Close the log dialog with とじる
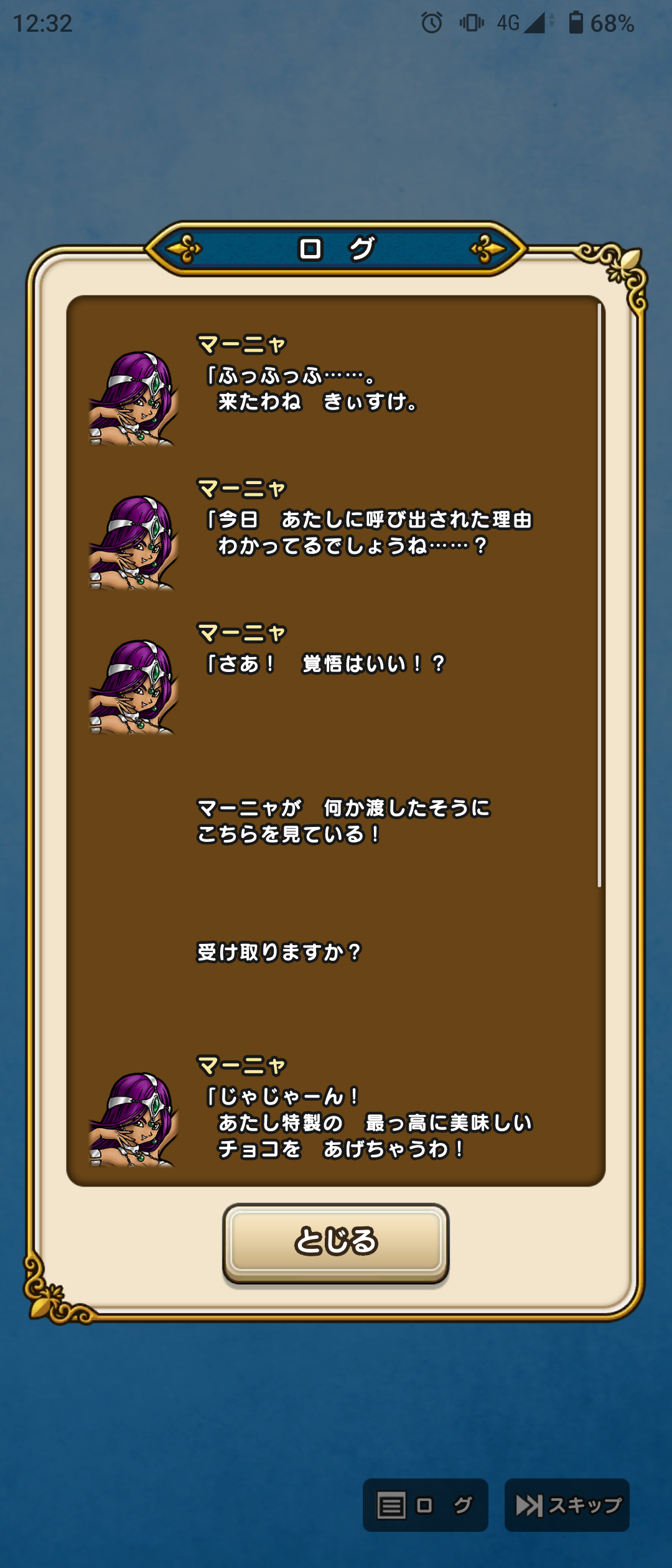This screenshot has width=672, height=1568. click(335, 1241)
